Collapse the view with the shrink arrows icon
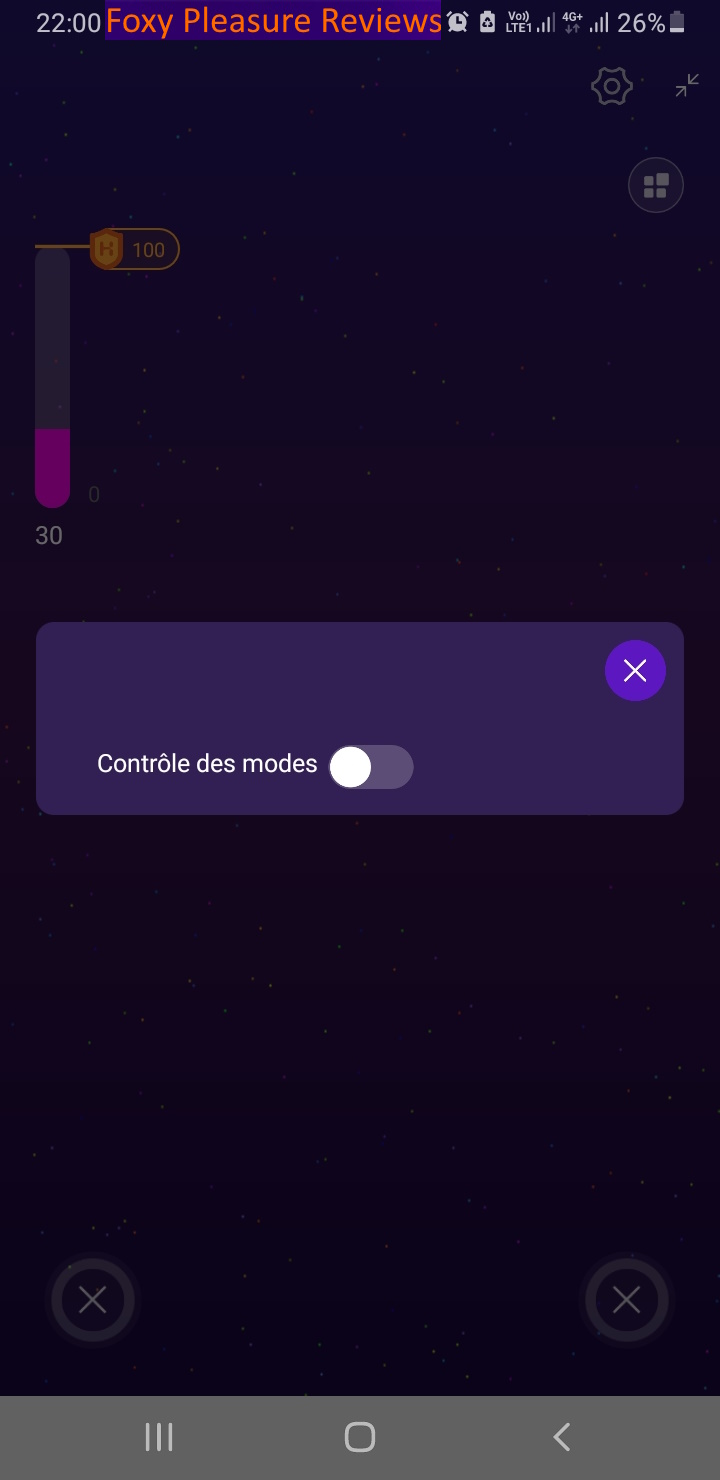Screen dimensions: 720x1480 (687, 86)
